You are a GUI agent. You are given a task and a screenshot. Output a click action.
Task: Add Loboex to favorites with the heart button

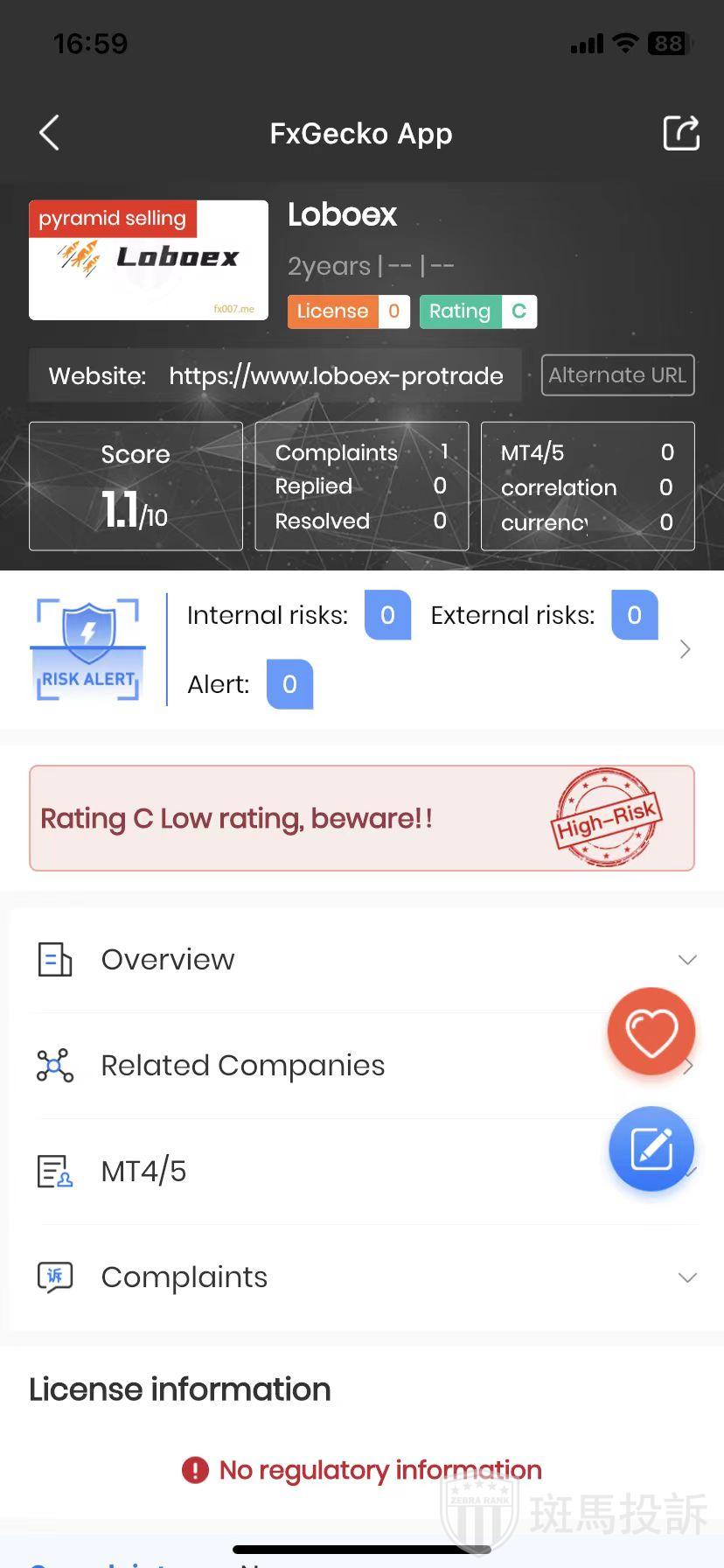tap(651, 1032)
